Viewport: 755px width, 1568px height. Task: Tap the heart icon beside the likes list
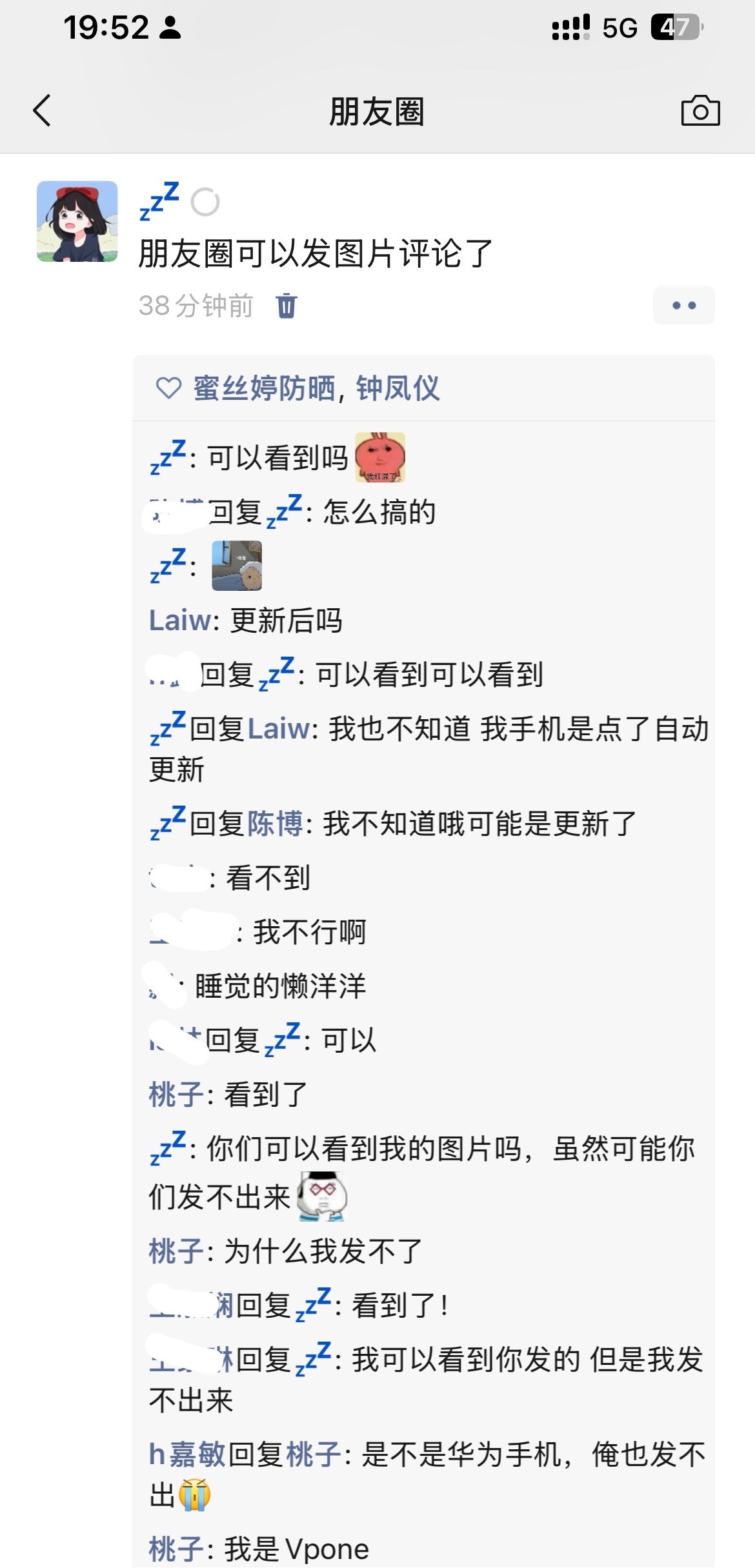coord(168,388)
